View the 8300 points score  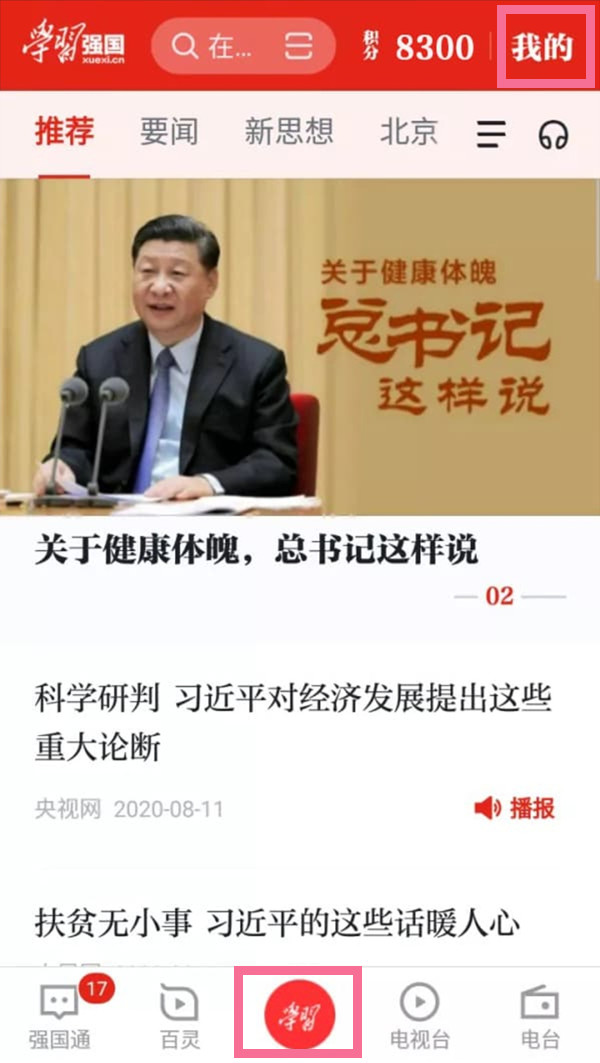(433, 46)
